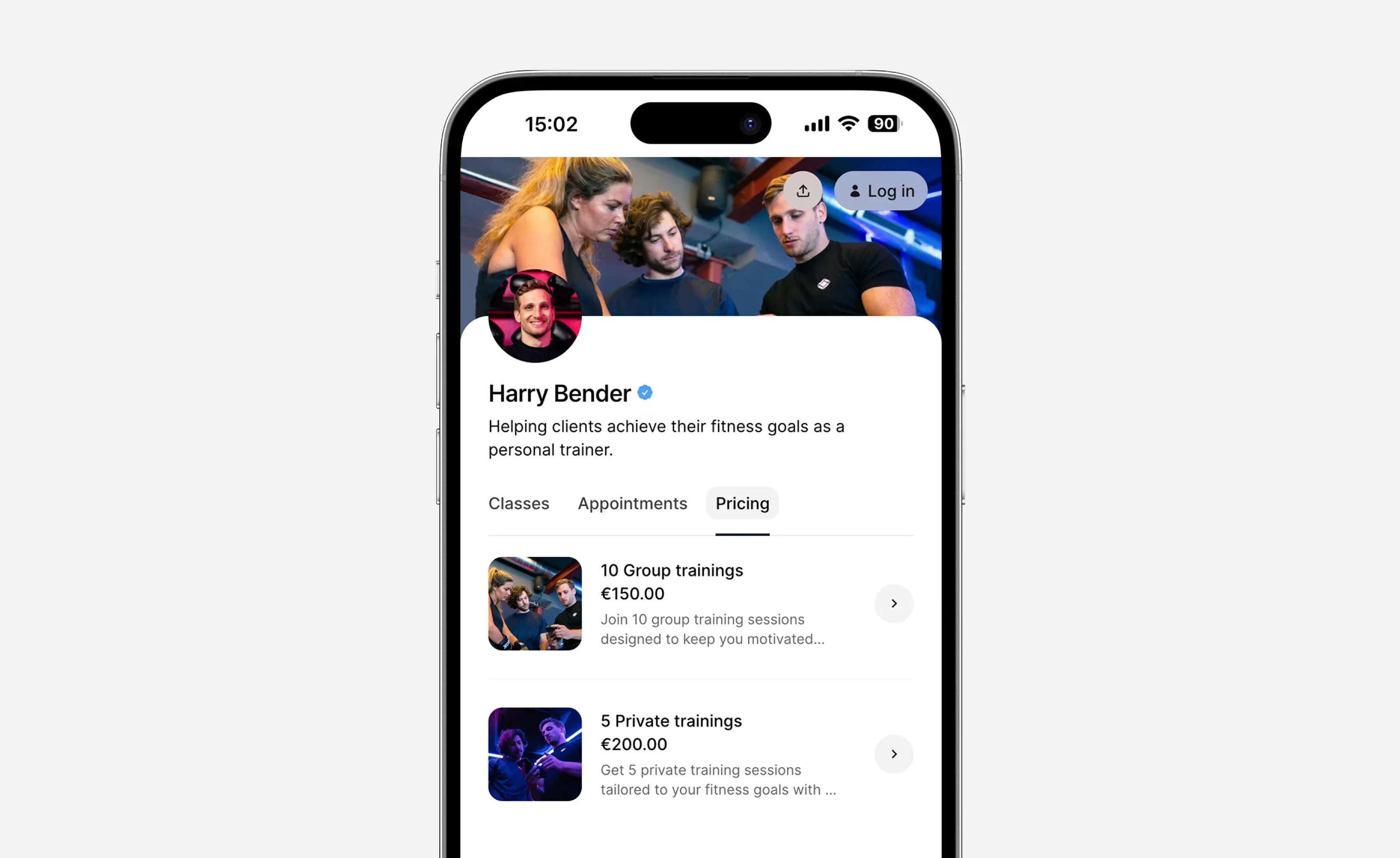Tap the chevron next to 5 Private trainings
1400x858 pixels.
pyautogui.click(x=893, y=754)
